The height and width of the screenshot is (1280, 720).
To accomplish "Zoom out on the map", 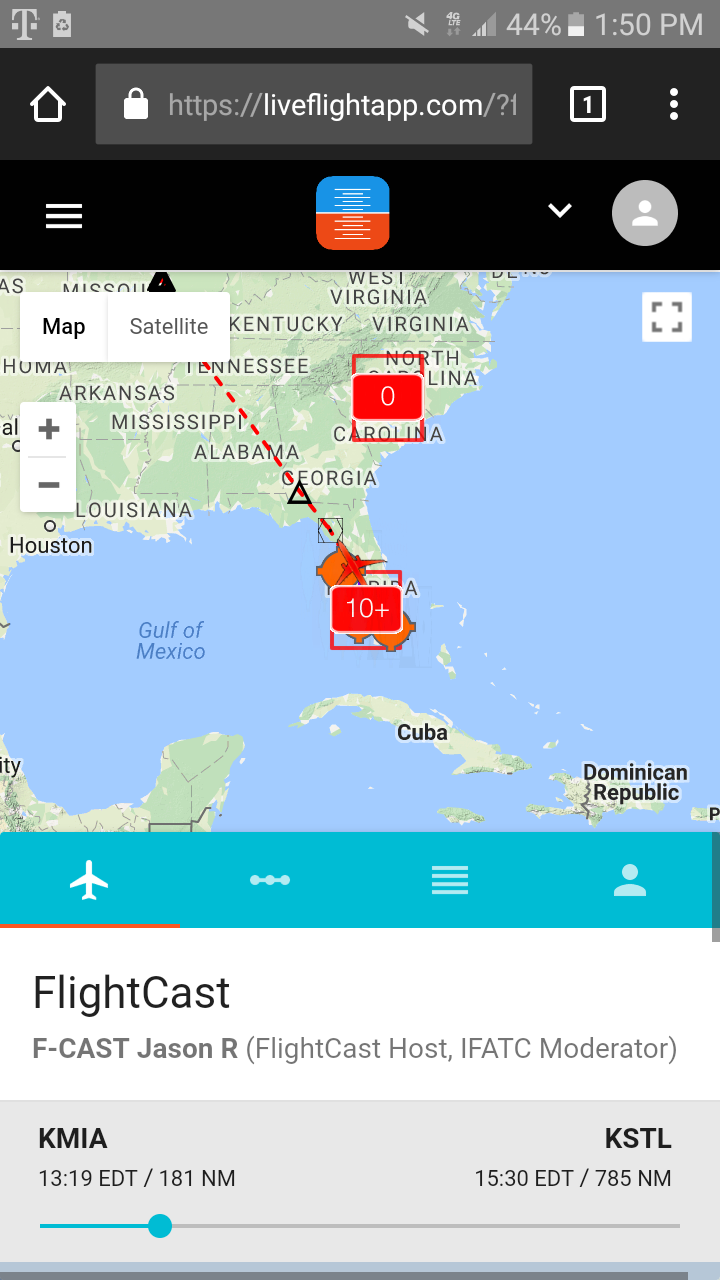I will click(x=48, y=486).
